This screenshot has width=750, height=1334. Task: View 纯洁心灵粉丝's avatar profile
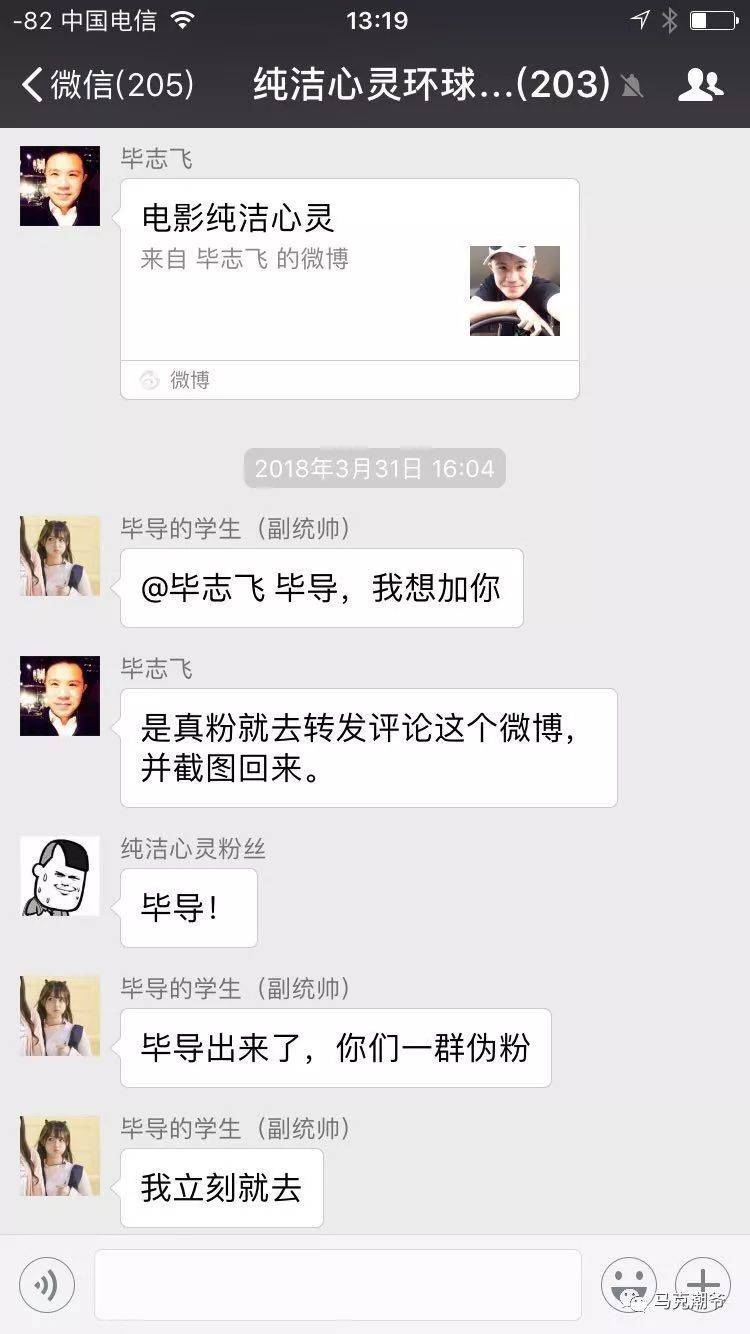(x=60, y=876)
